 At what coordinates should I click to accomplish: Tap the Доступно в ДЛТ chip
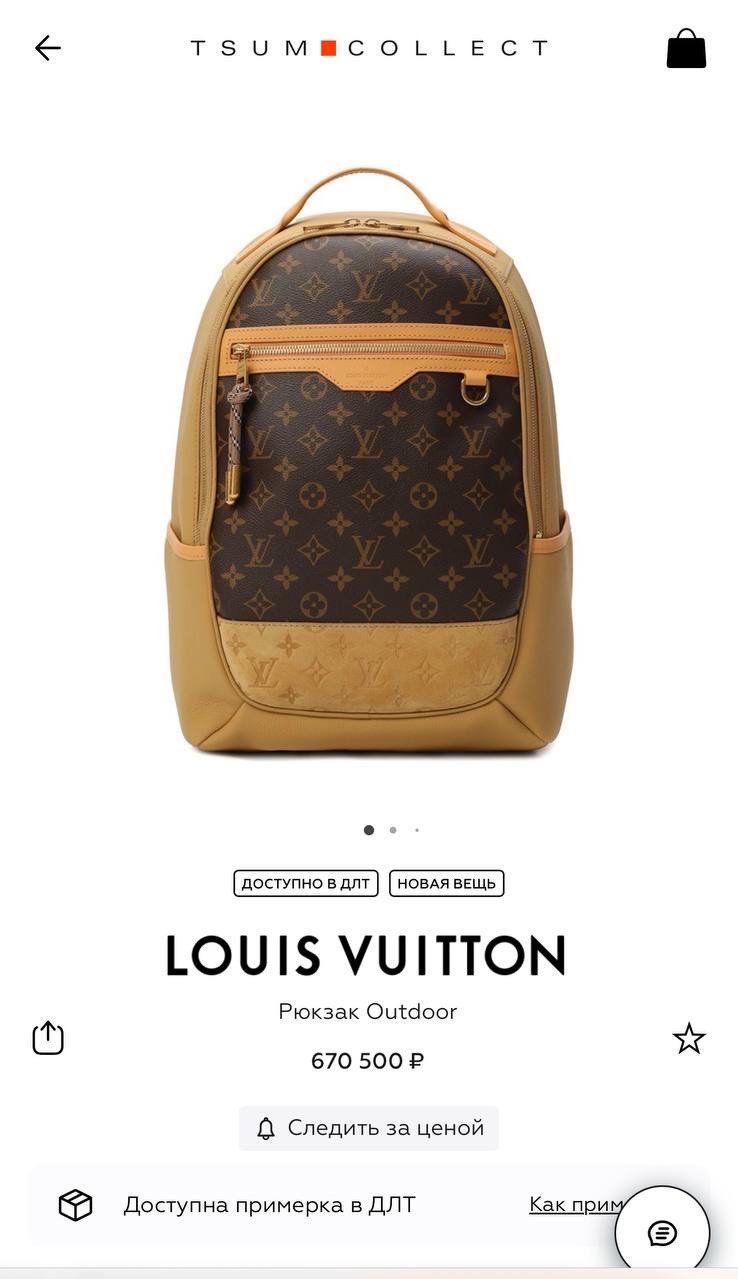(306, 884)
